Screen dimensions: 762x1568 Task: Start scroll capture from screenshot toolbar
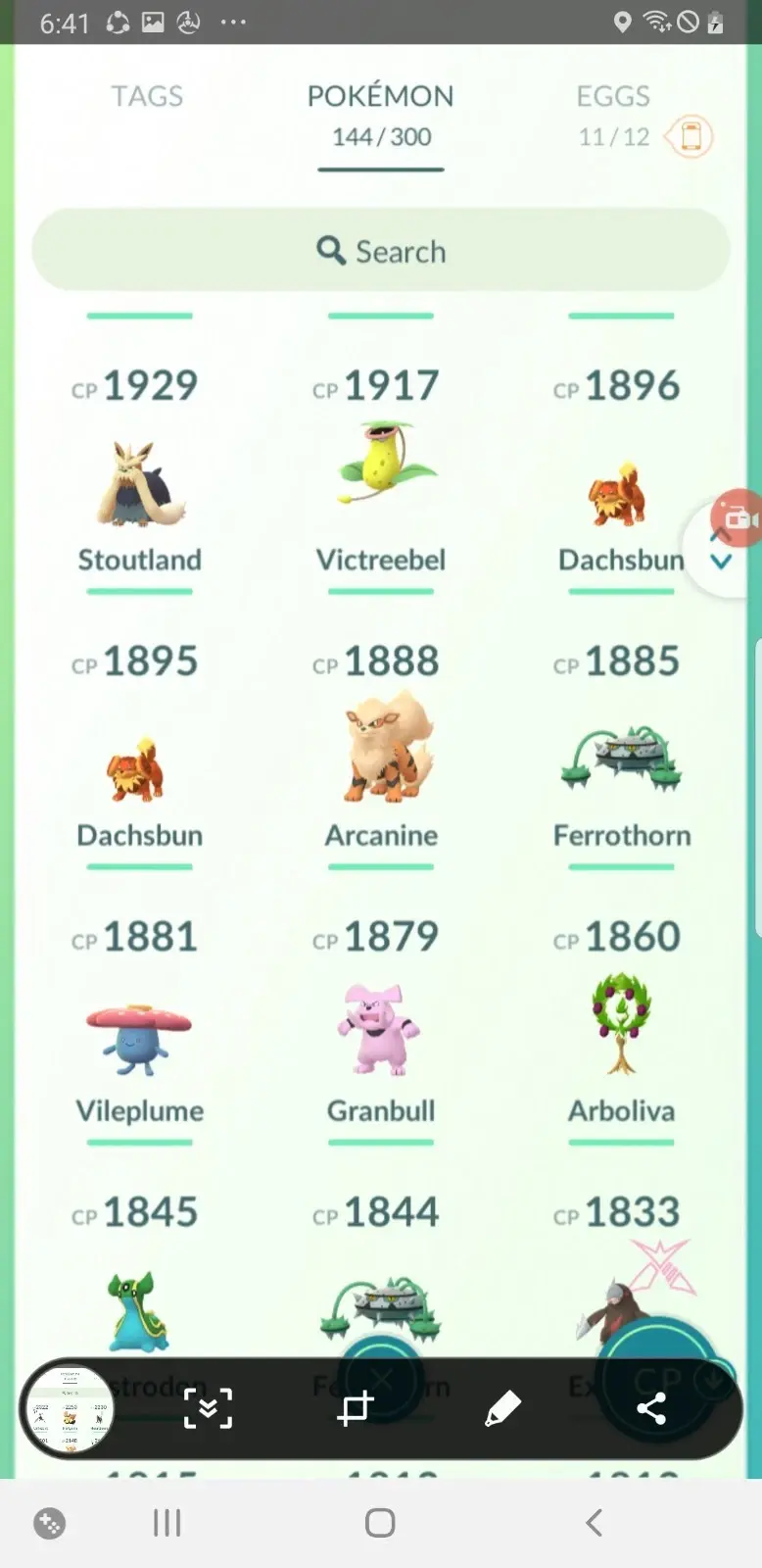tap(208, 1409)
